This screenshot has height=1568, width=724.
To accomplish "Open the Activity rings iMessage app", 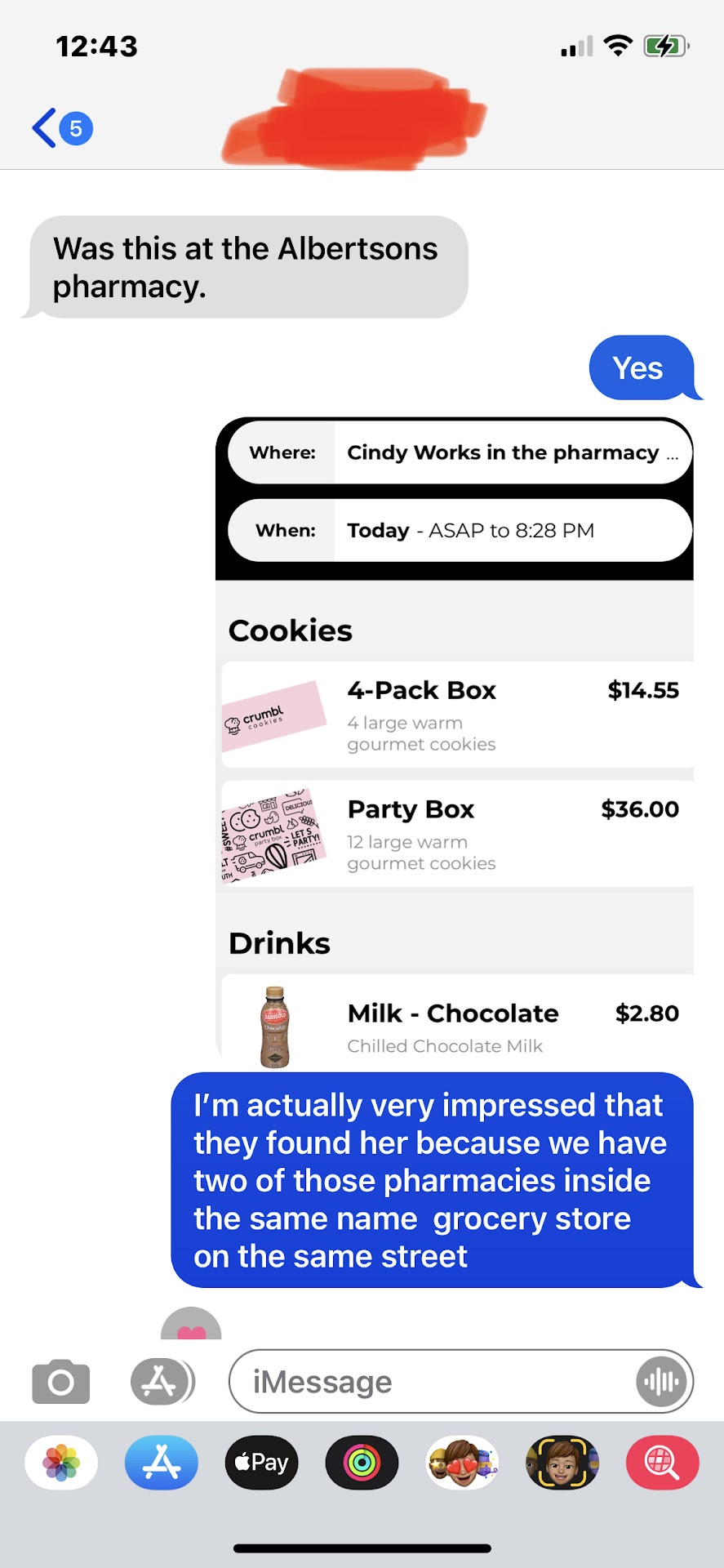I will (362, 1463).
